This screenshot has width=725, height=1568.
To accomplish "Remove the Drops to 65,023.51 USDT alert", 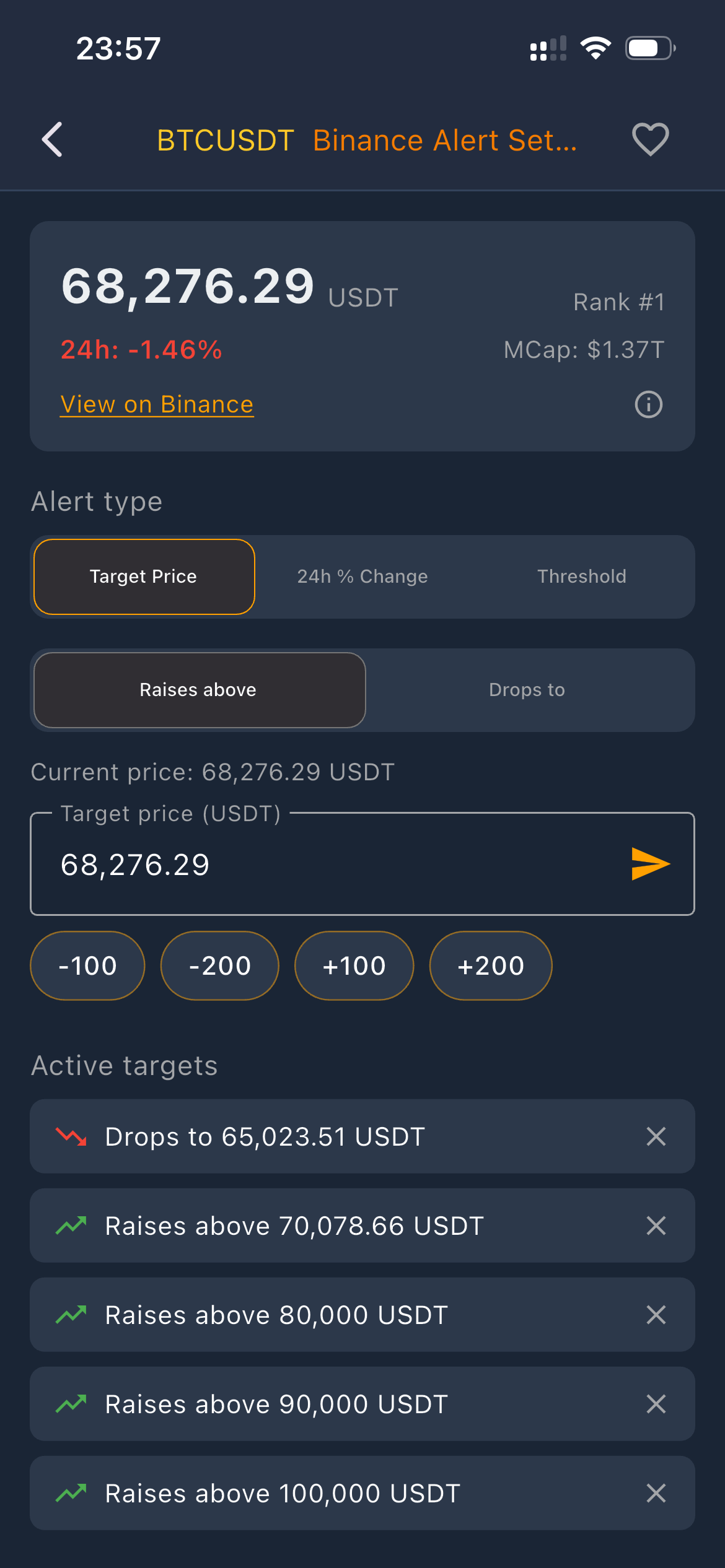I will click(656, 1136).
